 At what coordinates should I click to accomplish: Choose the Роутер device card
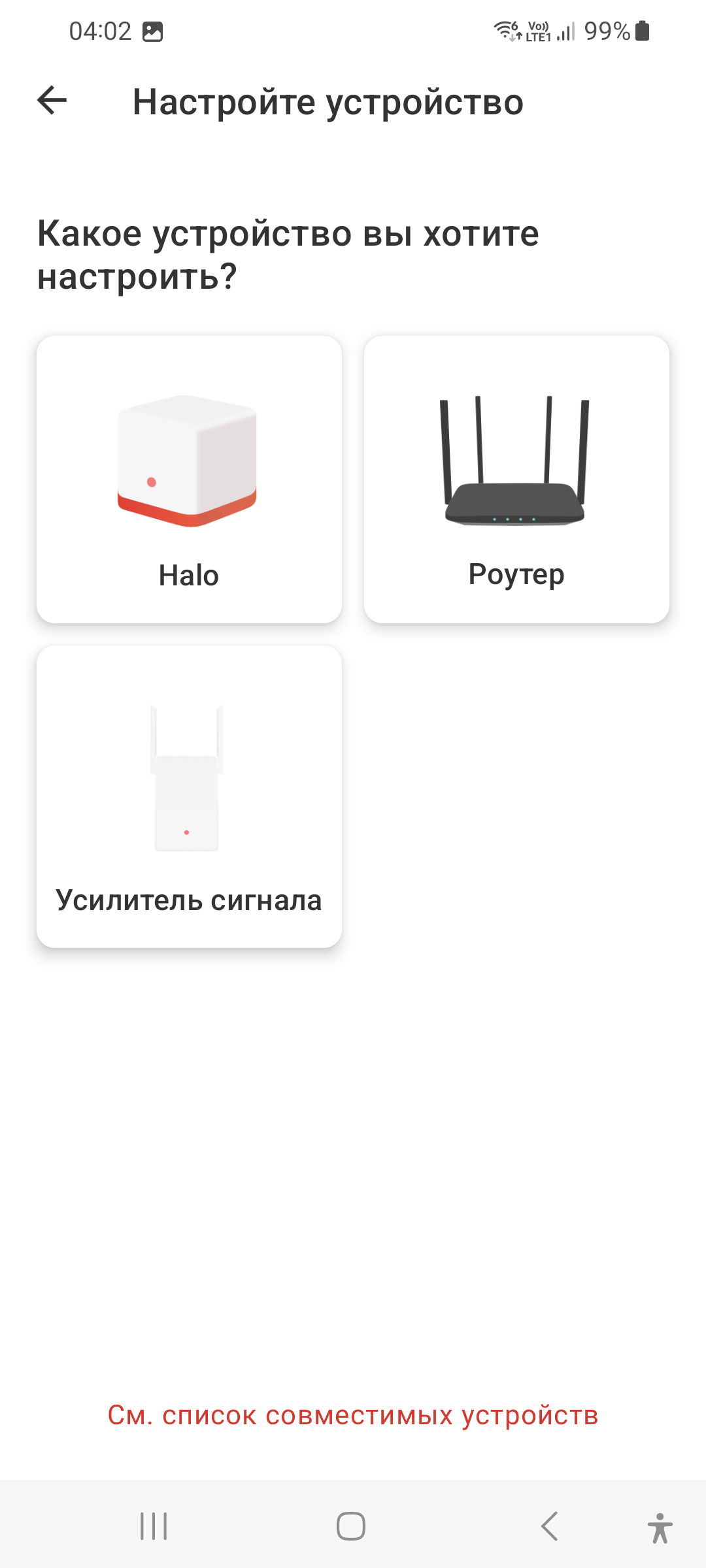[516, 480]
